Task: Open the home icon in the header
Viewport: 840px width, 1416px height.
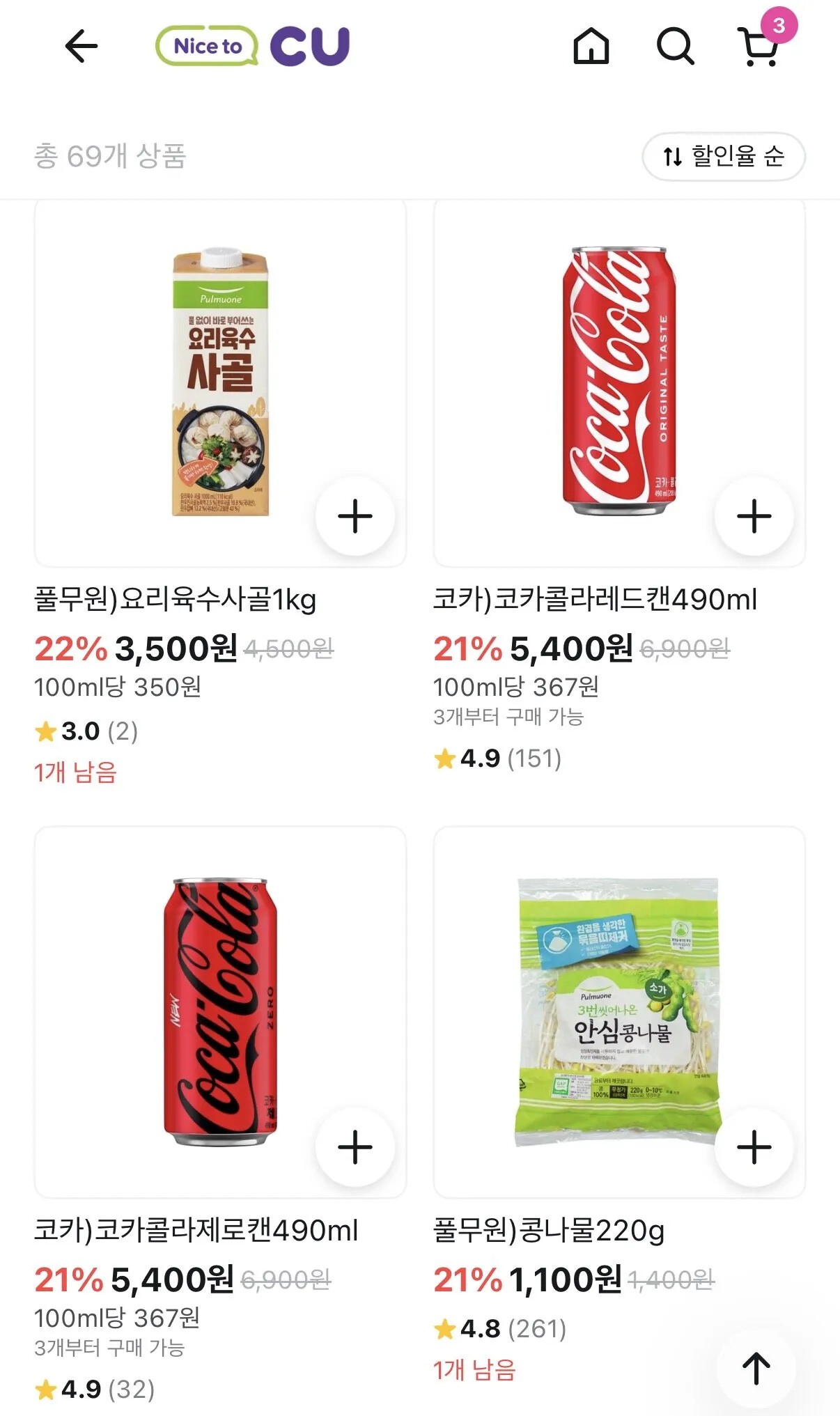Action: pos(591,47)
